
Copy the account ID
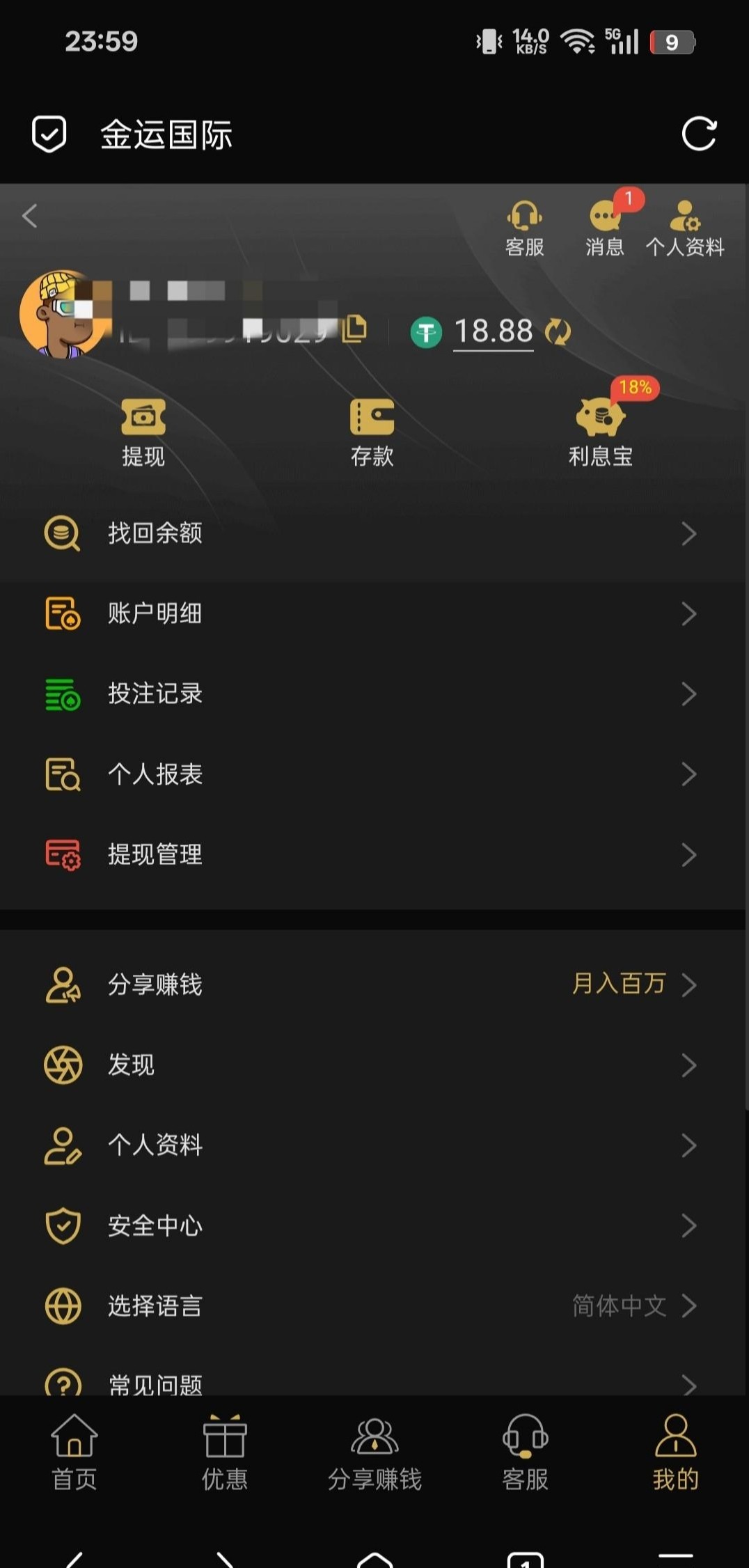click(x=355, y=329)
